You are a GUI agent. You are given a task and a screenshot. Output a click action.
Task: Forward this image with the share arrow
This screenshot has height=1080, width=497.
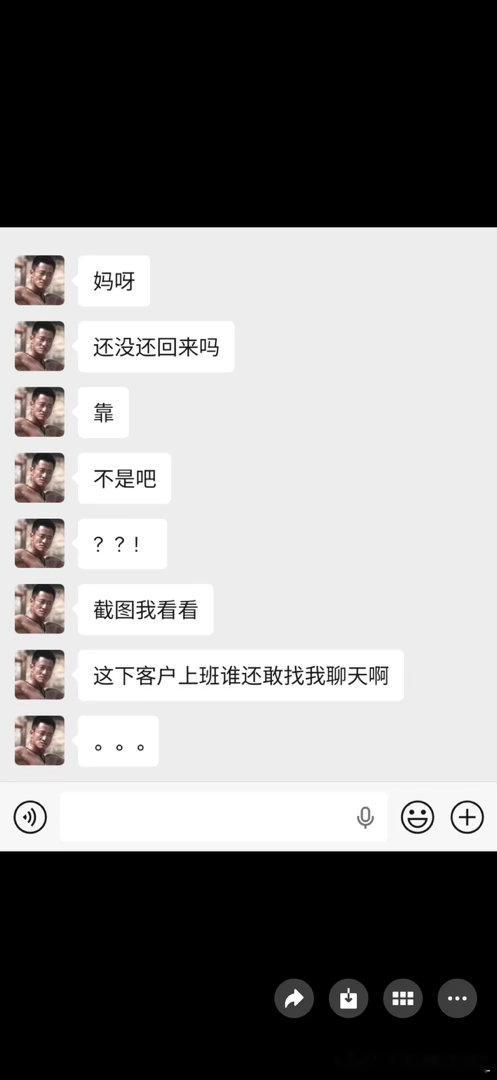(294, 998)
